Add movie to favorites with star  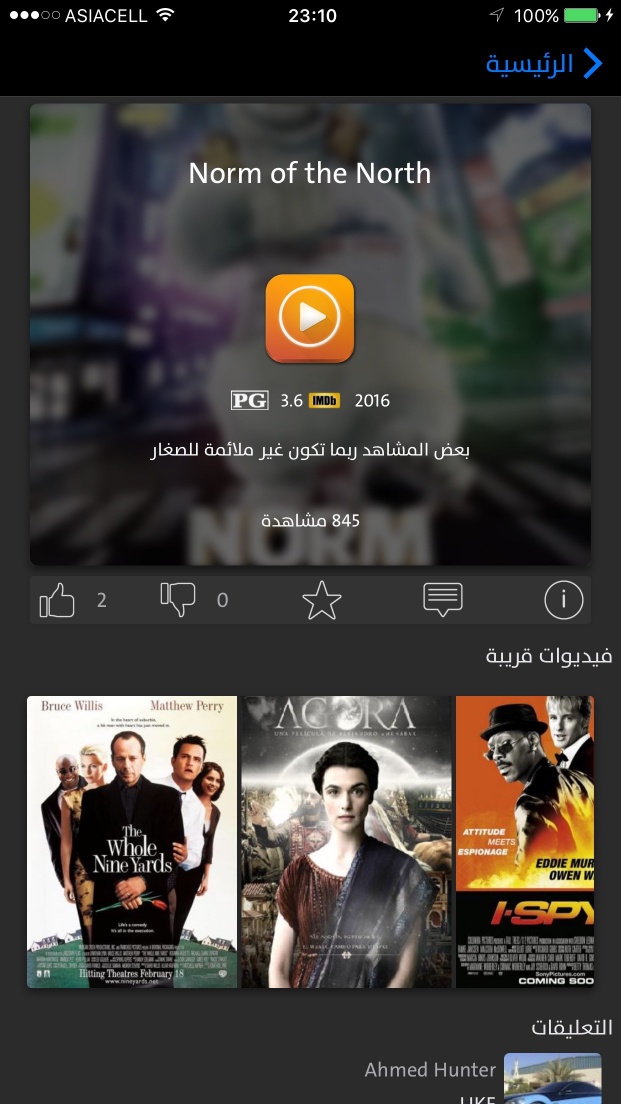(322, 601)
